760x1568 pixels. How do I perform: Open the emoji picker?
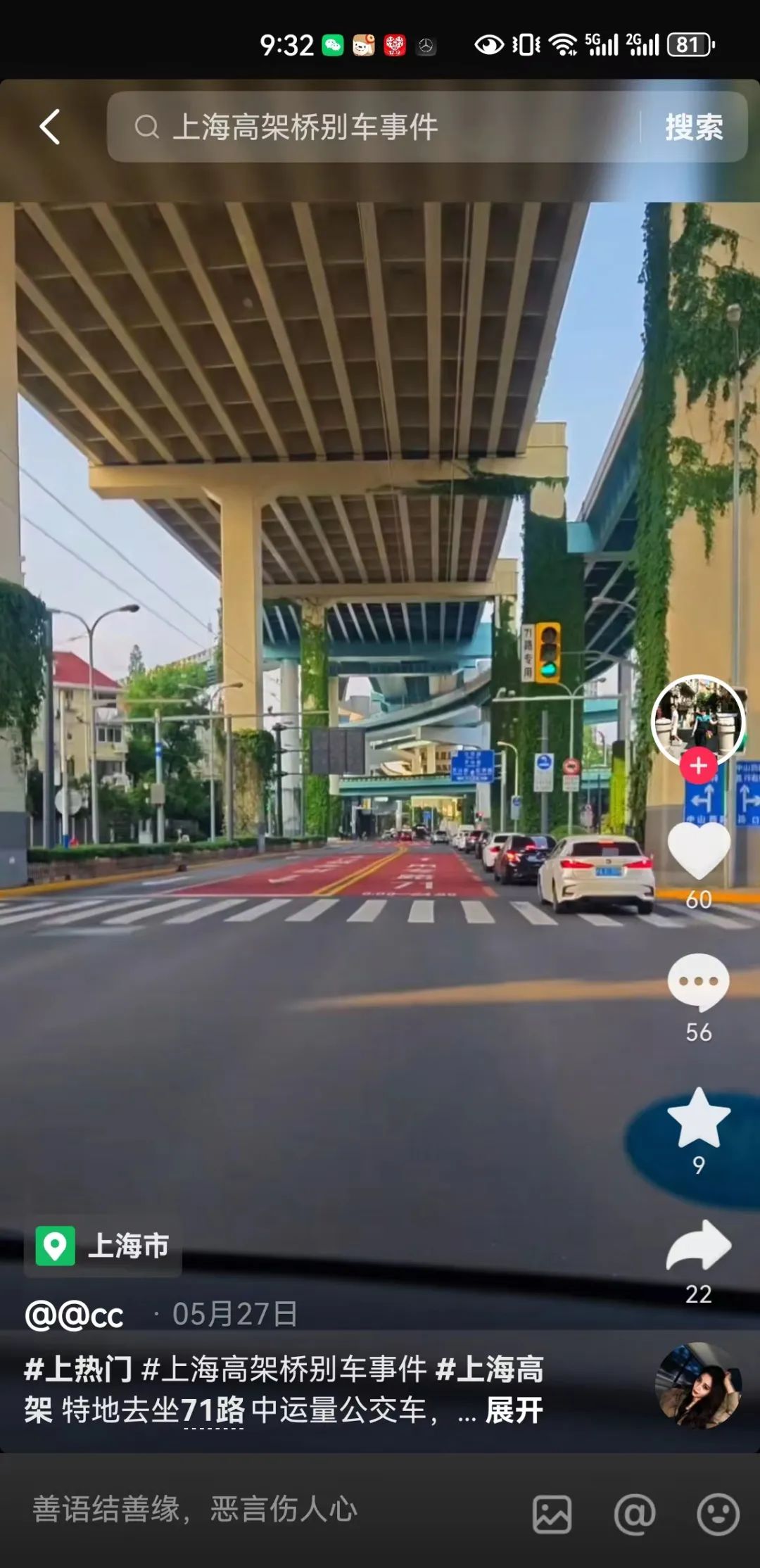point(718,1514)
